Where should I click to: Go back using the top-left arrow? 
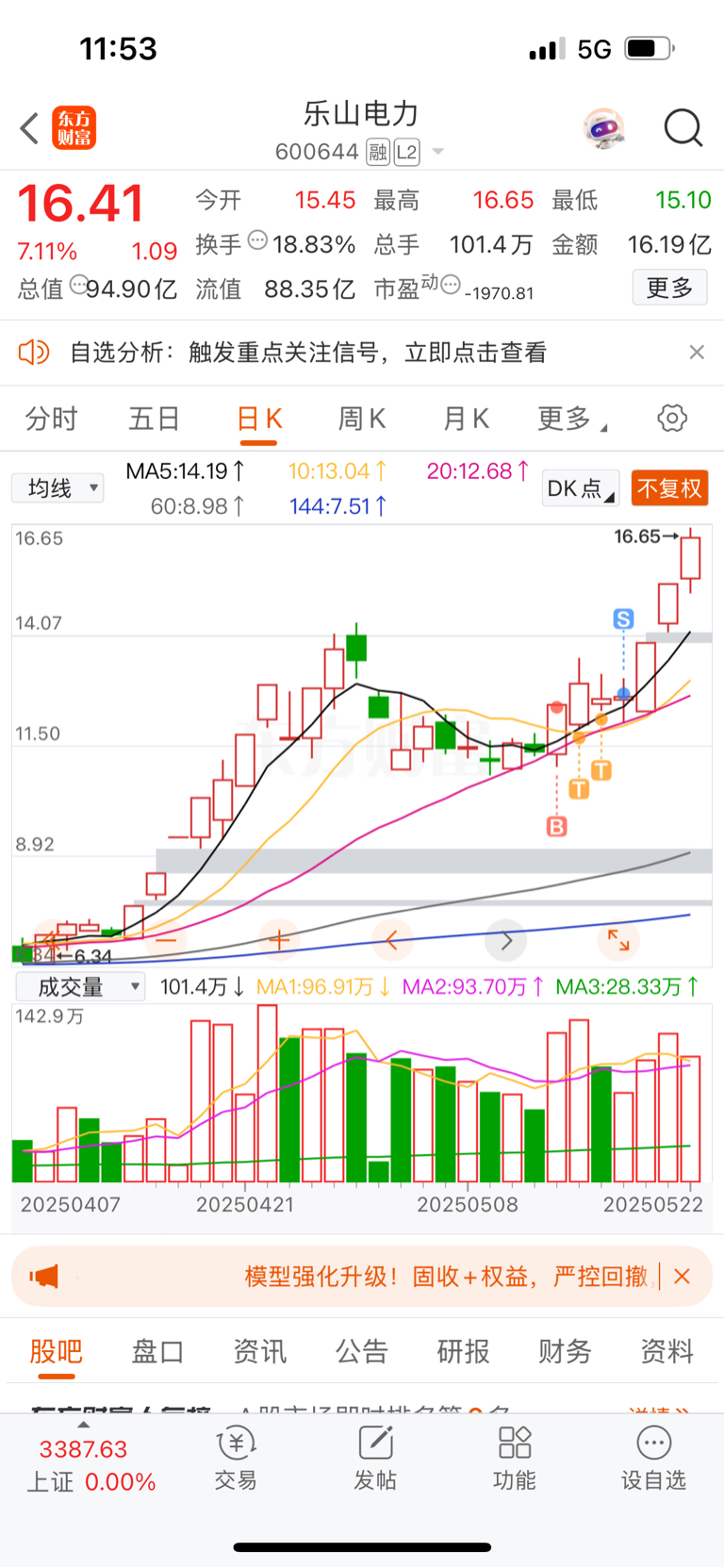tap(29, 128)
